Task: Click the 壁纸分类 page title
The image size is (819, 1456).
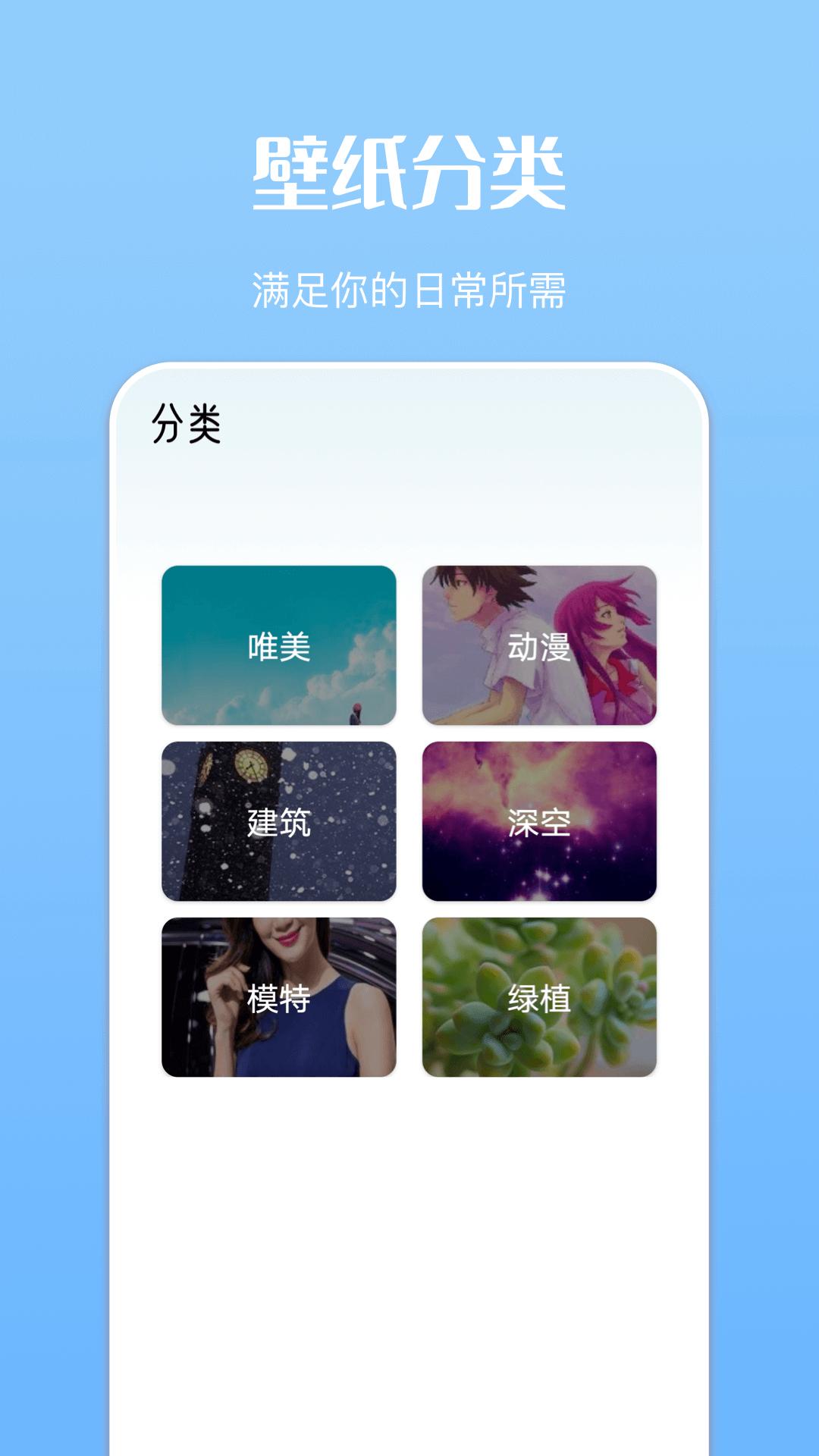Action: point(409,173)
